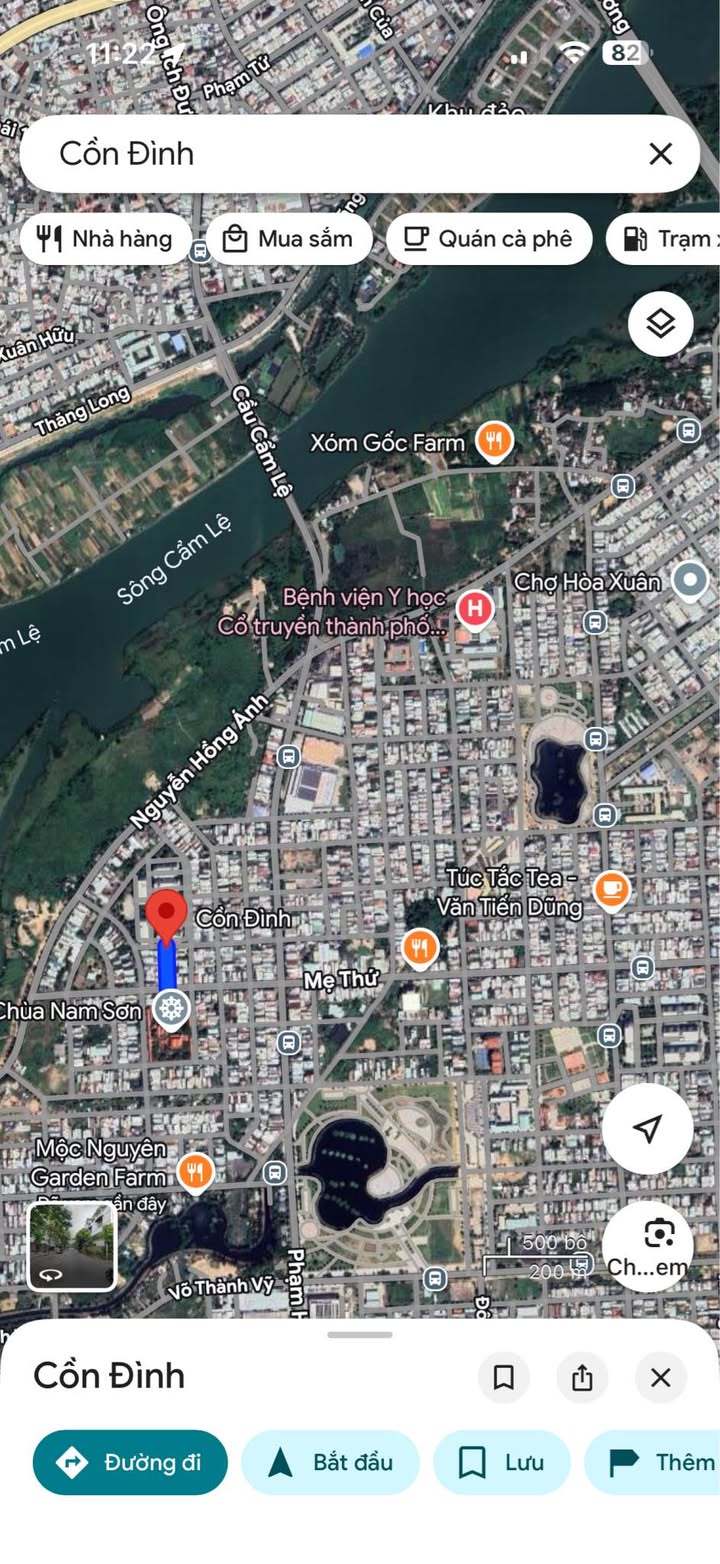This screenshot has width=720, height=1564.
Task: Filter by Mua sắm
Action: coord(289,239)
